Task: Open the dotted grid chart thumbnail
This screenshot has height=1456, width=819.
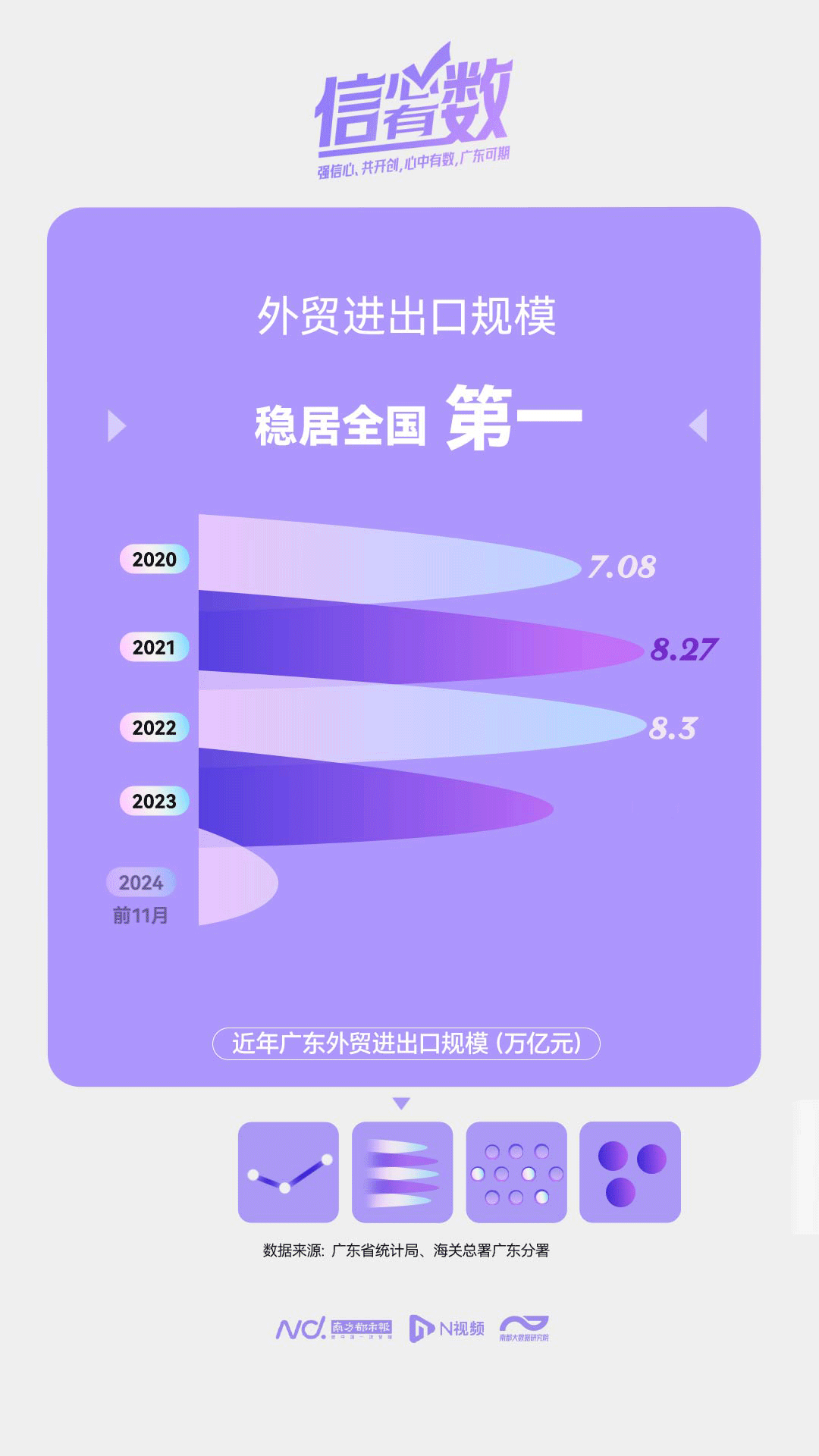Action: [x=516, y=1172]
